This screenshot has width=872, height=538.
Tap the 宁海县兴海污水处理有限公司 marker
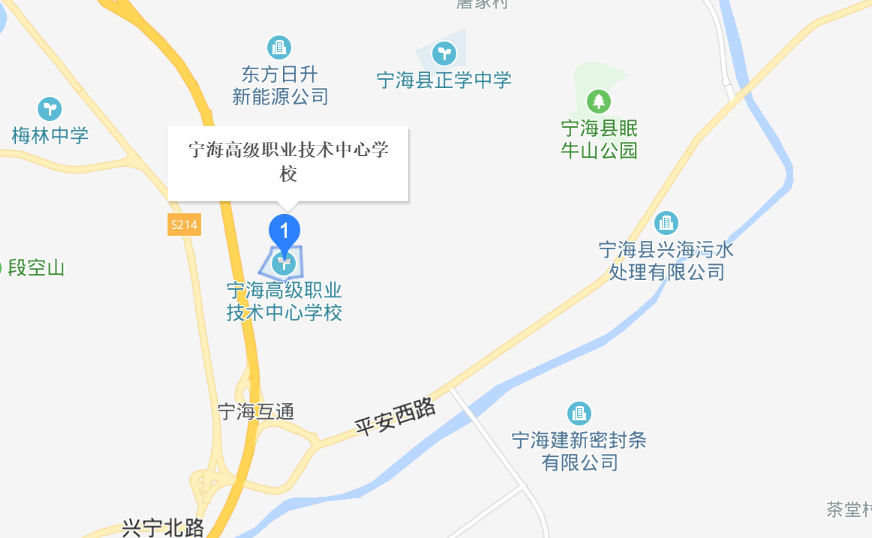click(666, 222)
